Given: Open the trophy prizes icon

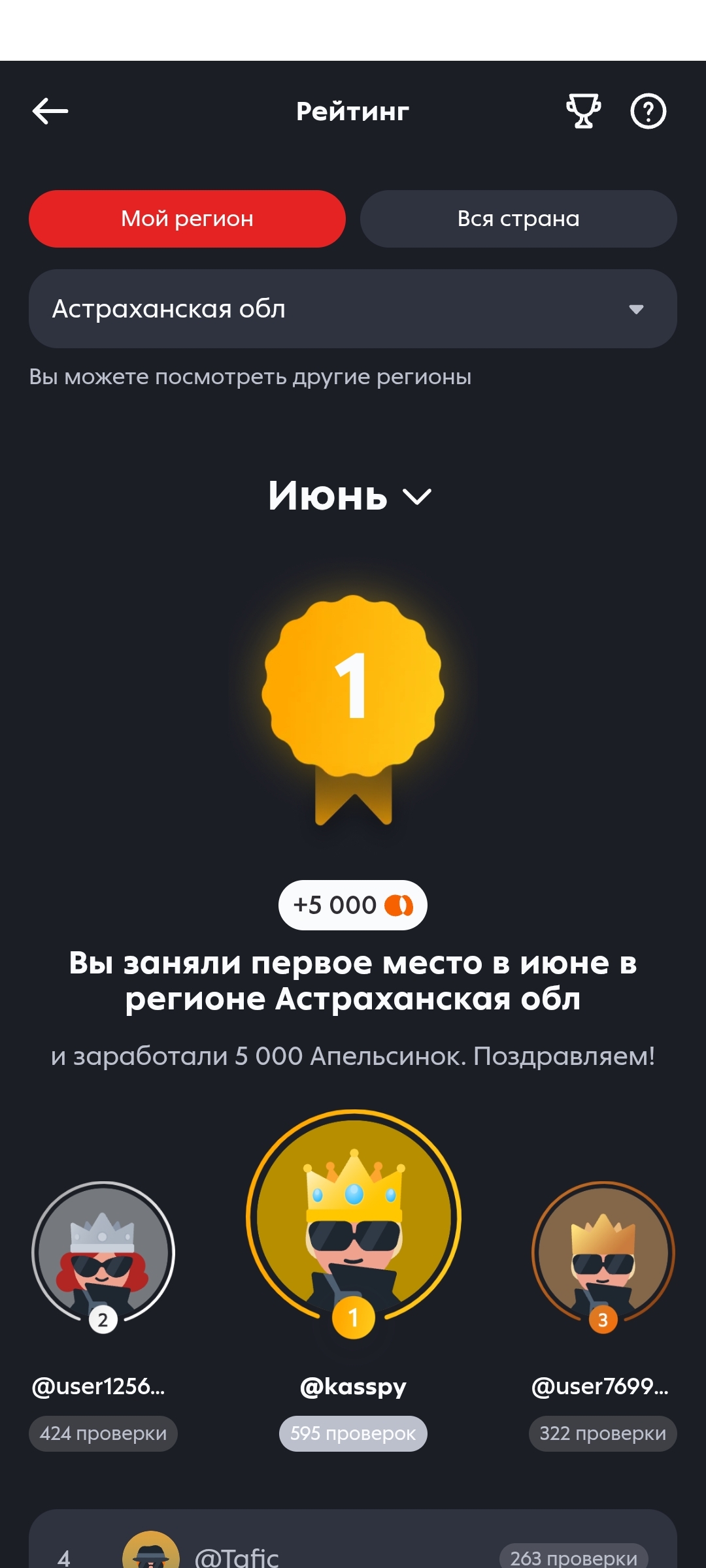Looking at the screenshot, I should (x=583, y=111).
